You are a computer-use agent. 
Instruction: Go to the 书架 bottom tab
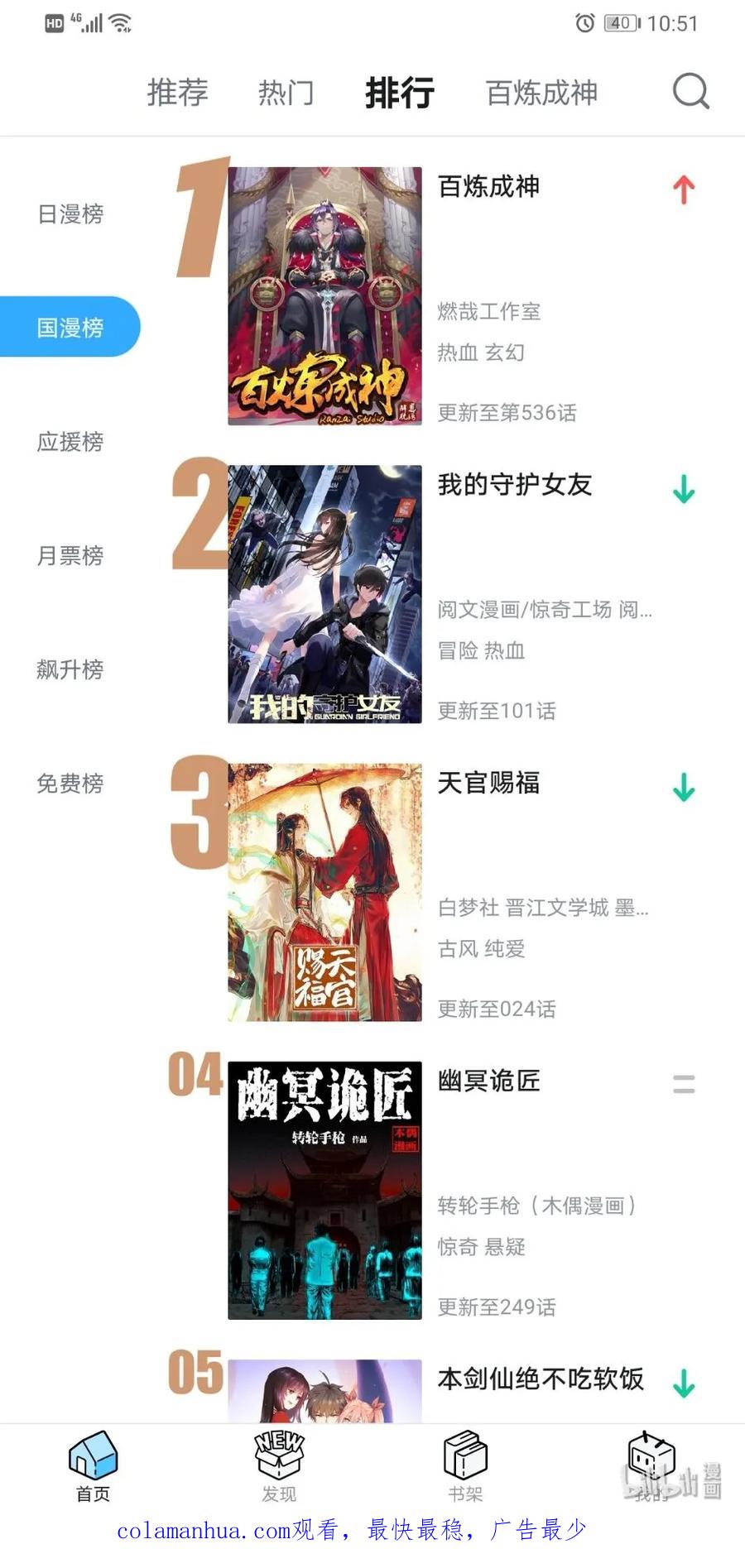point(465,1466)
